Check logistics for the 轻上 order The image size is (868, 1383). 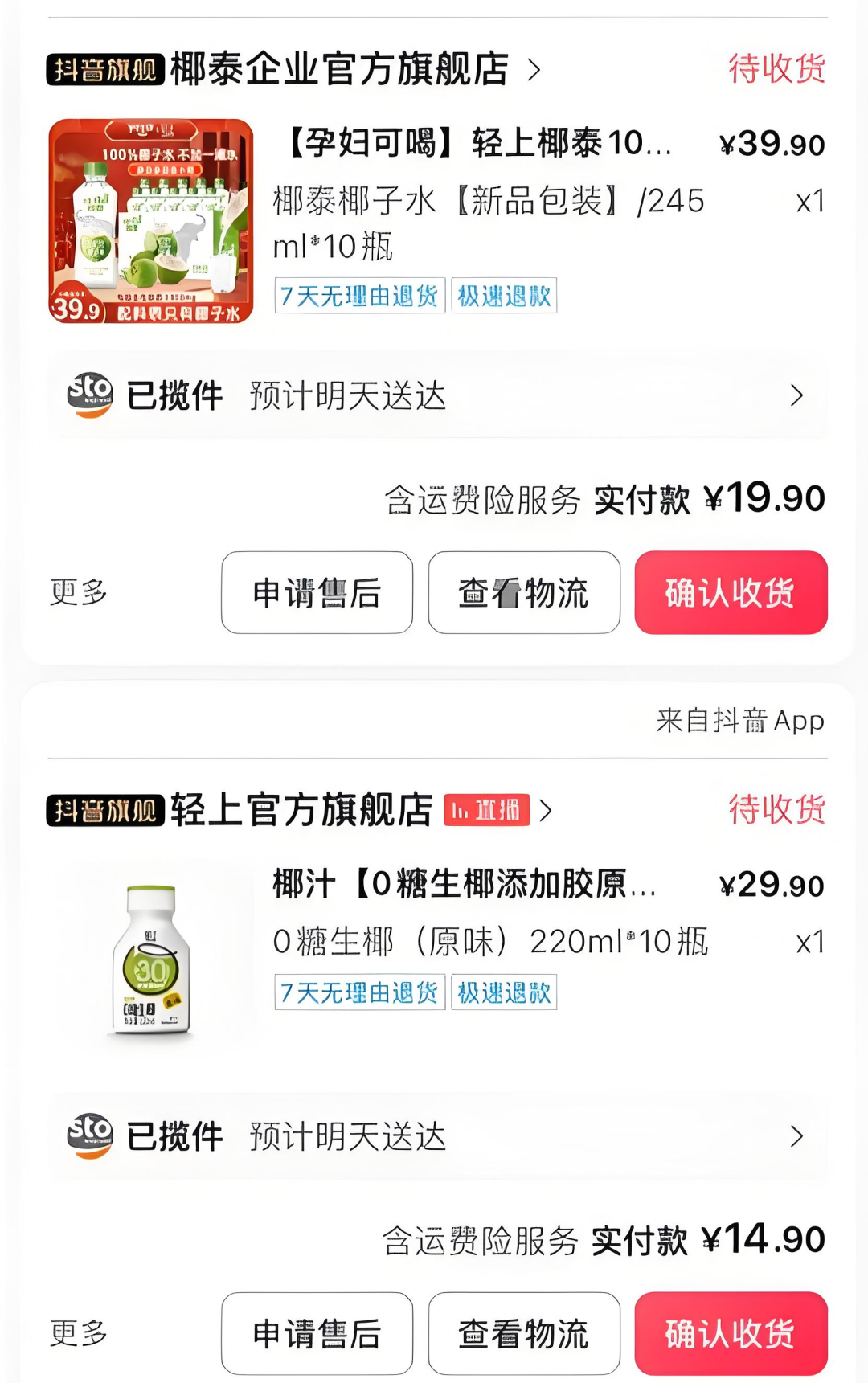coord(524,1333)
